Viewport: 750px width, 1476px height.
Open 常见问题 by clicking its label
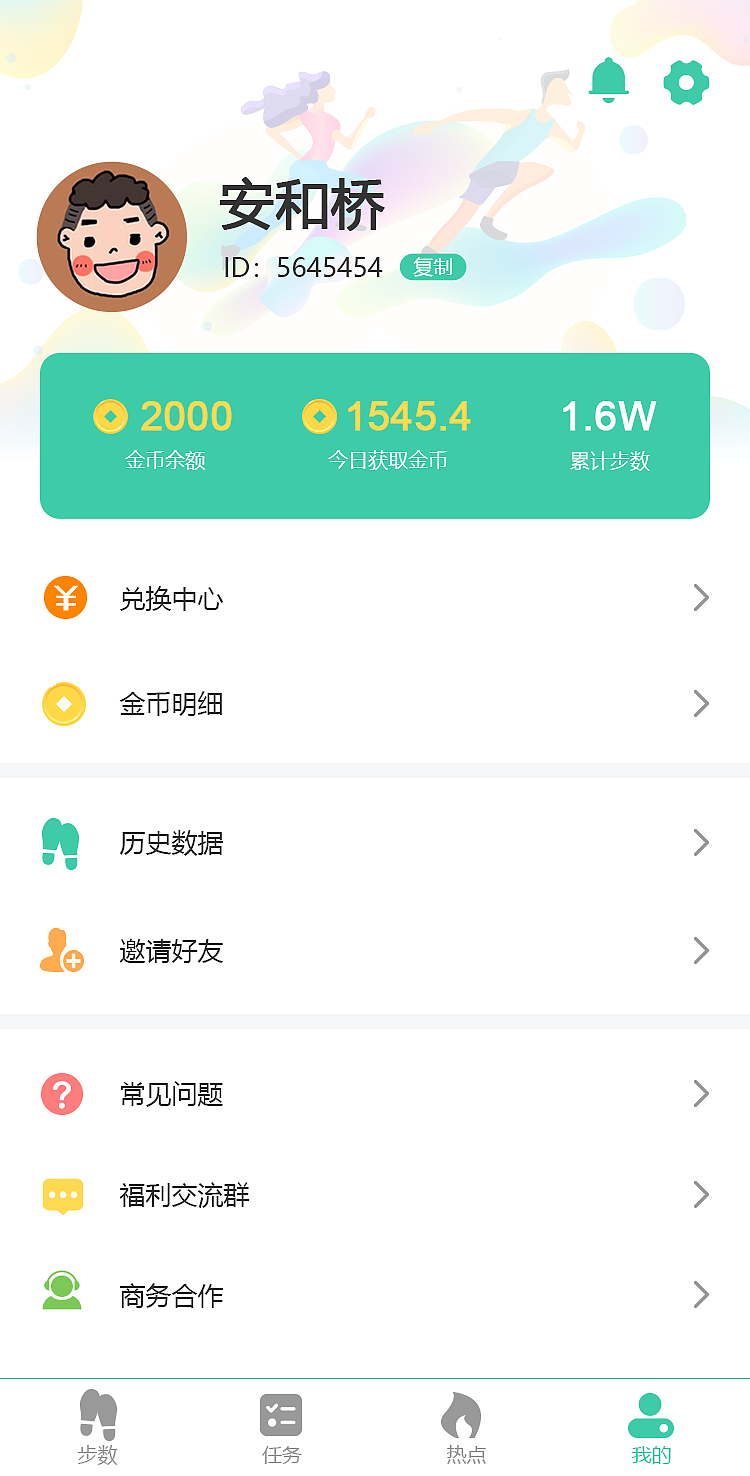[171, 1094]
